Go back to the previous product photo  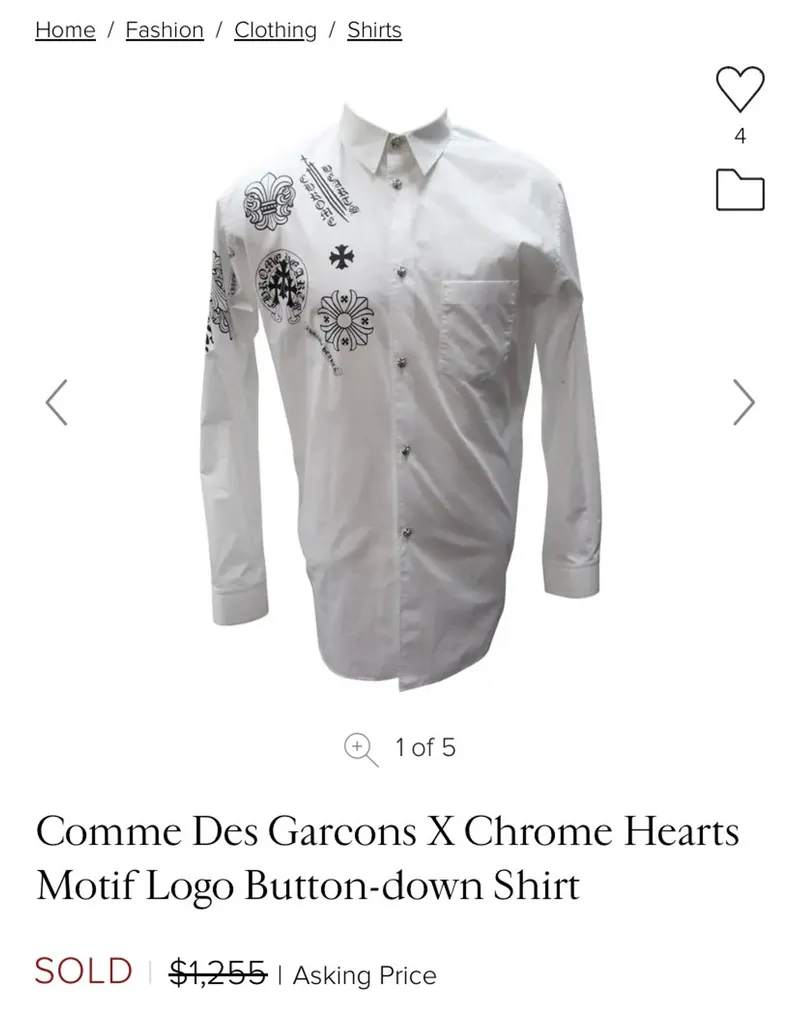tap(57, 402)
